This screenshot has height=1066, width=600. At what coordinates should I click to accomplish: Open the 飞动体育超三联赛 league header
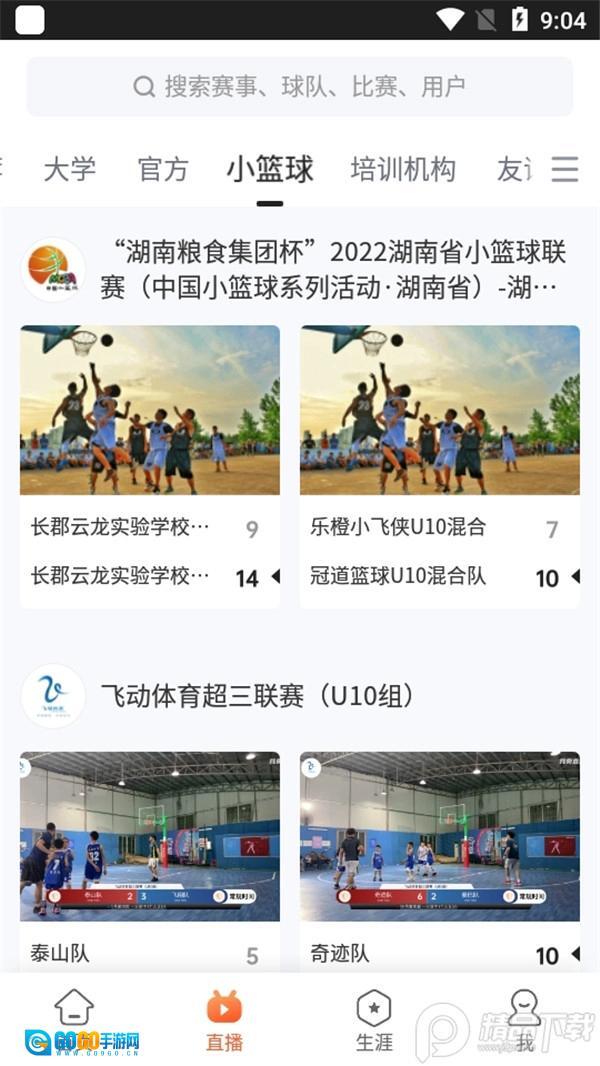tap(257, 696)
